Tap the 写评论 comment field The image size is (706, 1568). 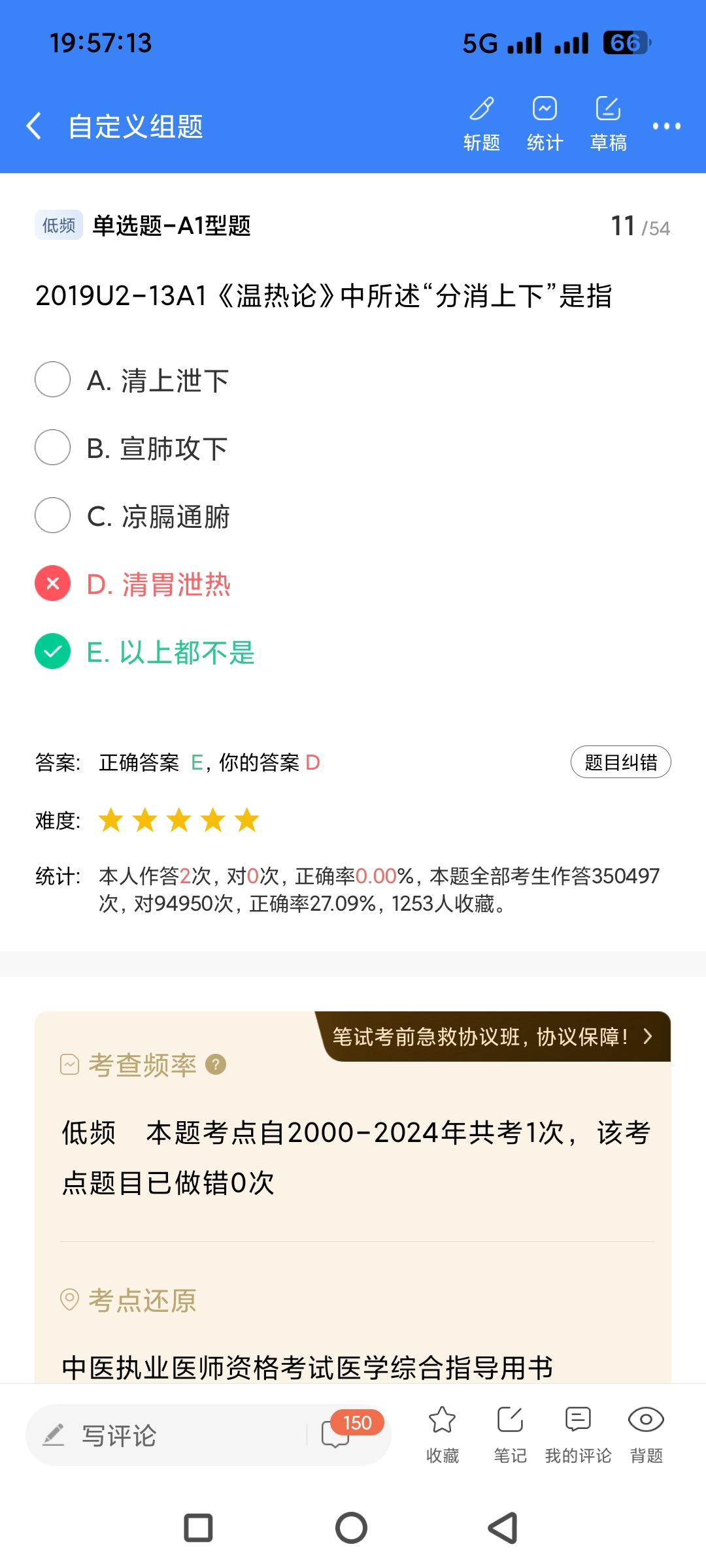pos(163,1435)
